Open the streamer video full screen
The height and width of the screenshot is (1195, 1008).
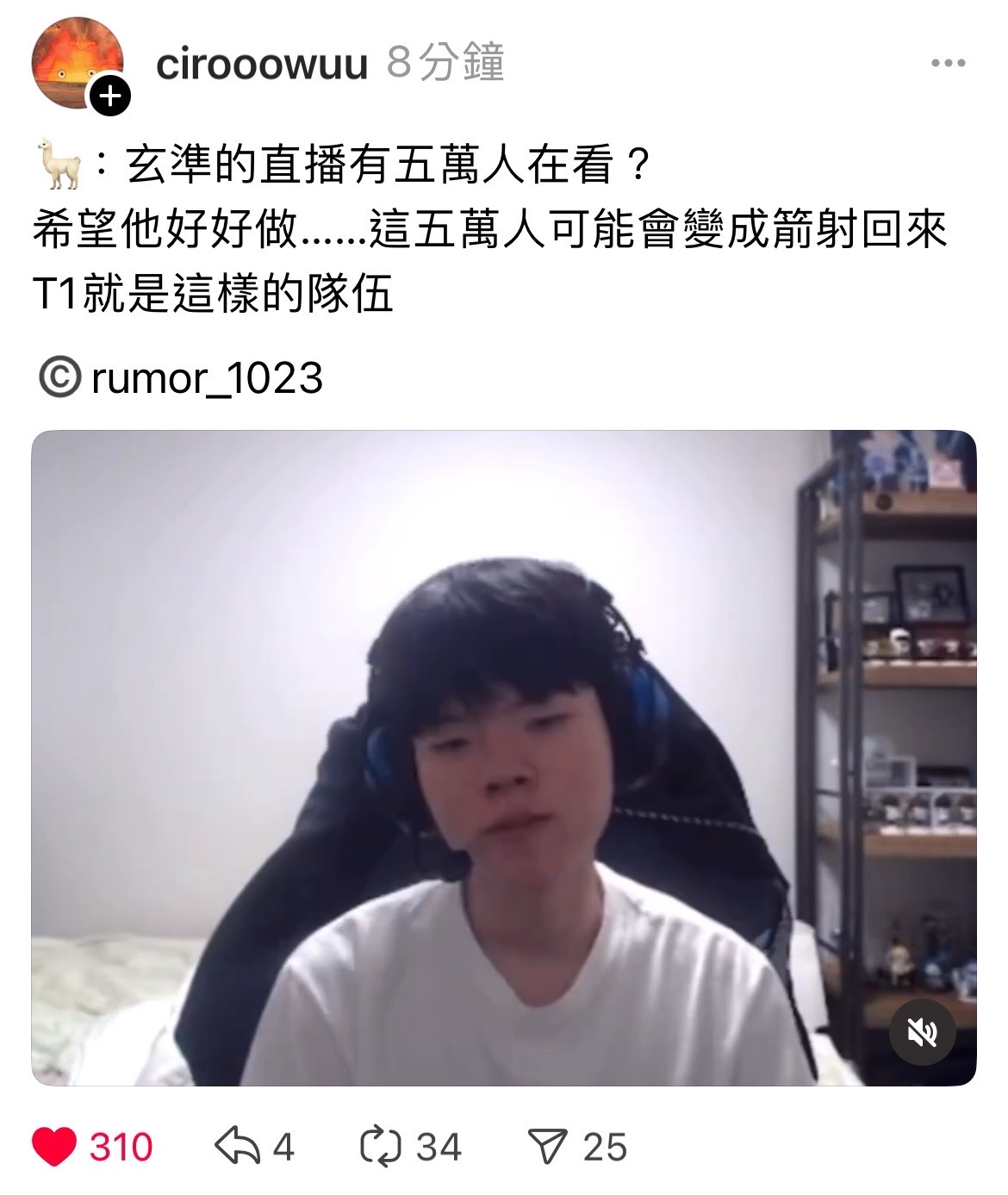503,756
